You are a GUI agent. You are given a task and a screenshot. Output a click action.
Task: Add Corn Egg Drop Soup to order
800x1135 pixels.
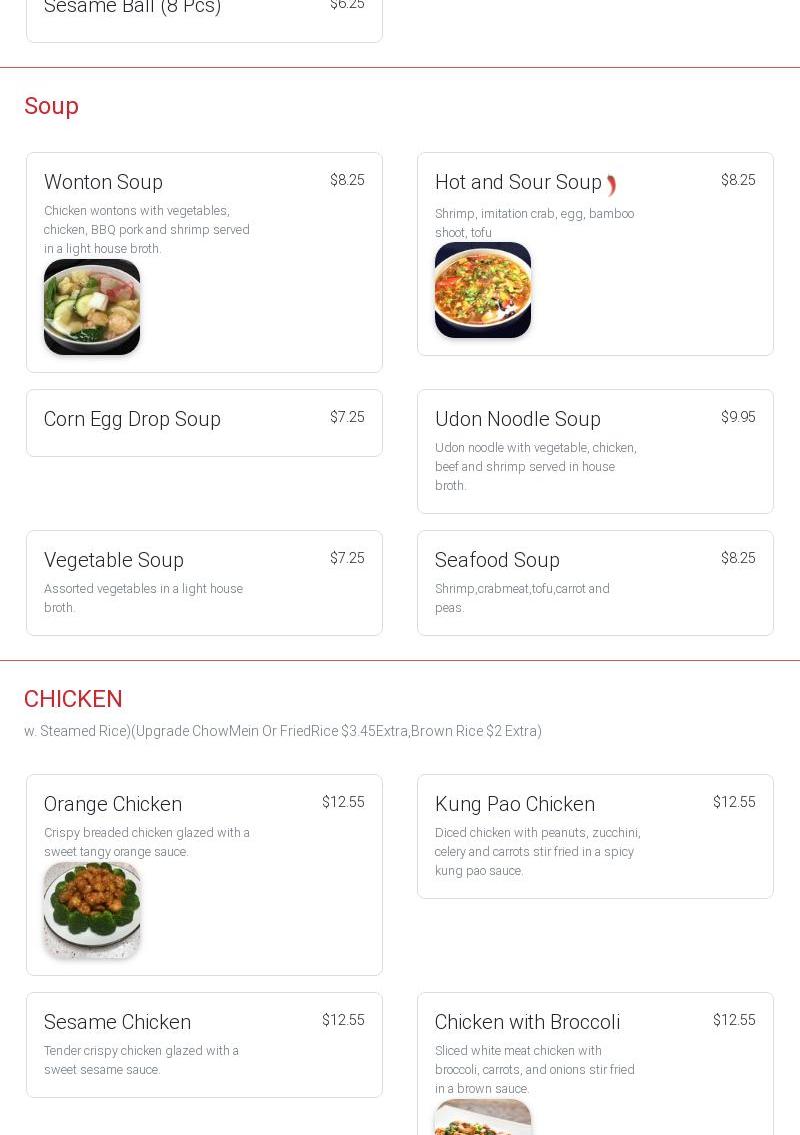tap(204, 422)
